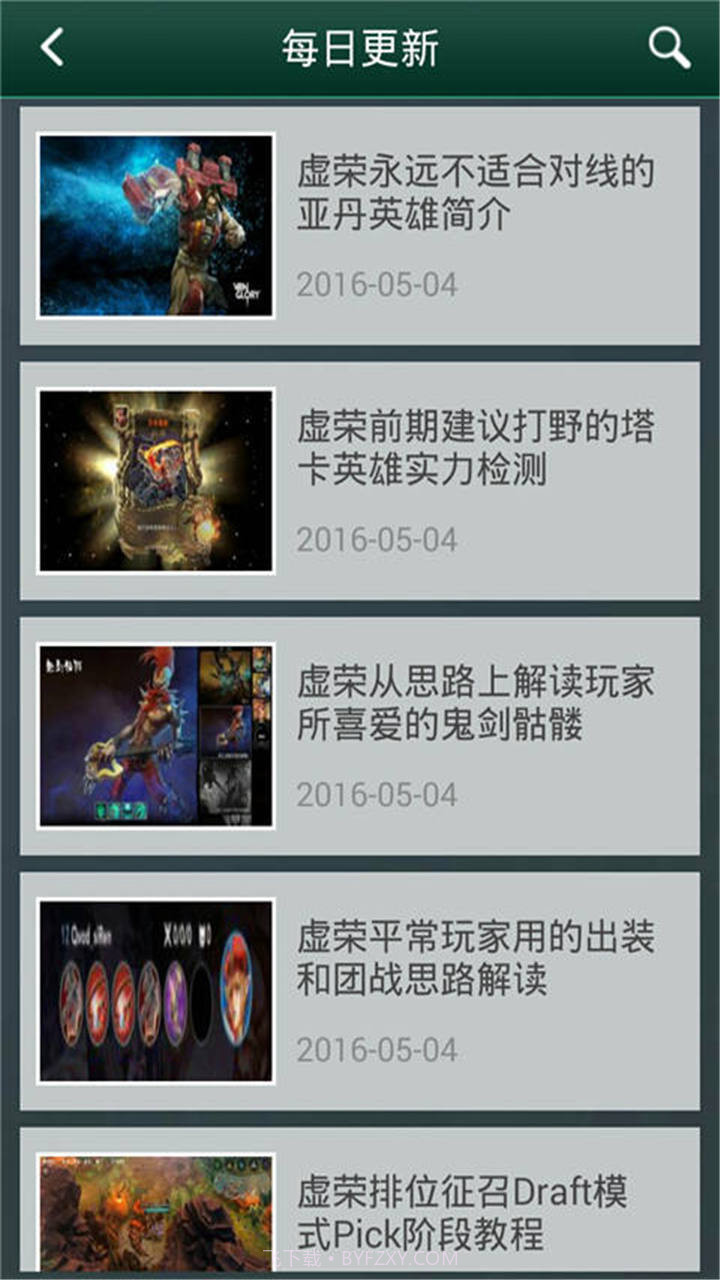The image size is (720, 1280).
Task: Tap the date below the 塔卡英雄 article
Action: 375,539
